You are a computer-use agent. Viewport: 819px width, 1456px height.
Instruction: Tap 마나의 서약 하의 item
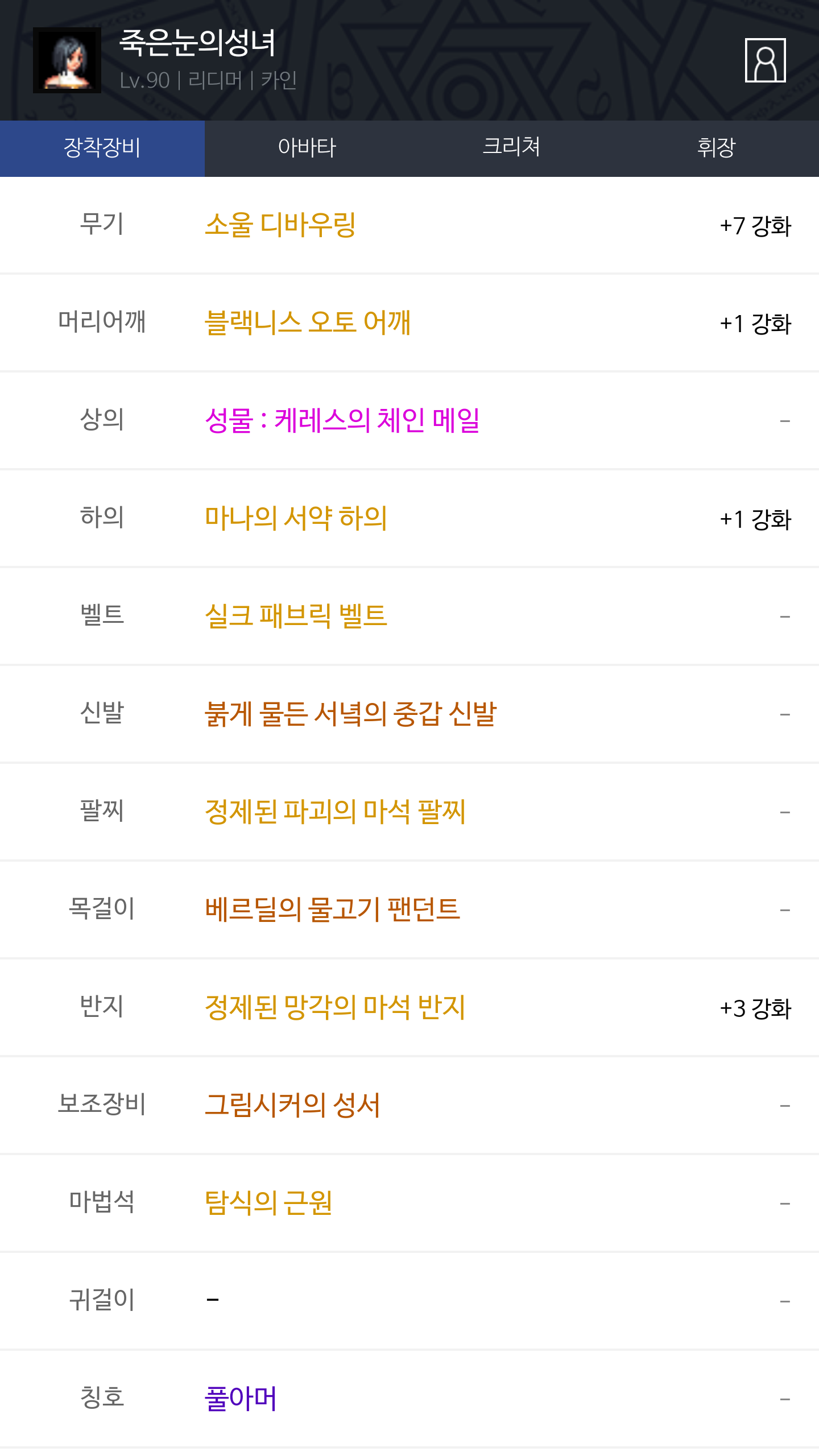coord(296,518)
